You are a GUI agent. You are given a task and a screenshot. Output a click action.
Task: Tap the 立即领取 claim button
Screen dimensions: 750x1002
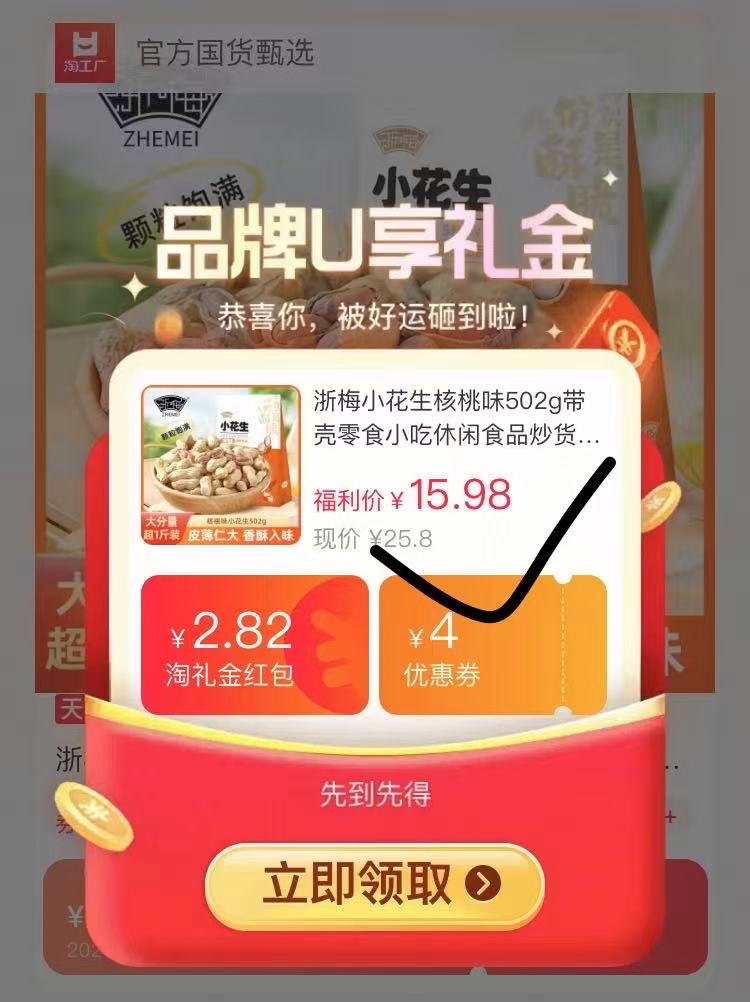pos(374,884)
